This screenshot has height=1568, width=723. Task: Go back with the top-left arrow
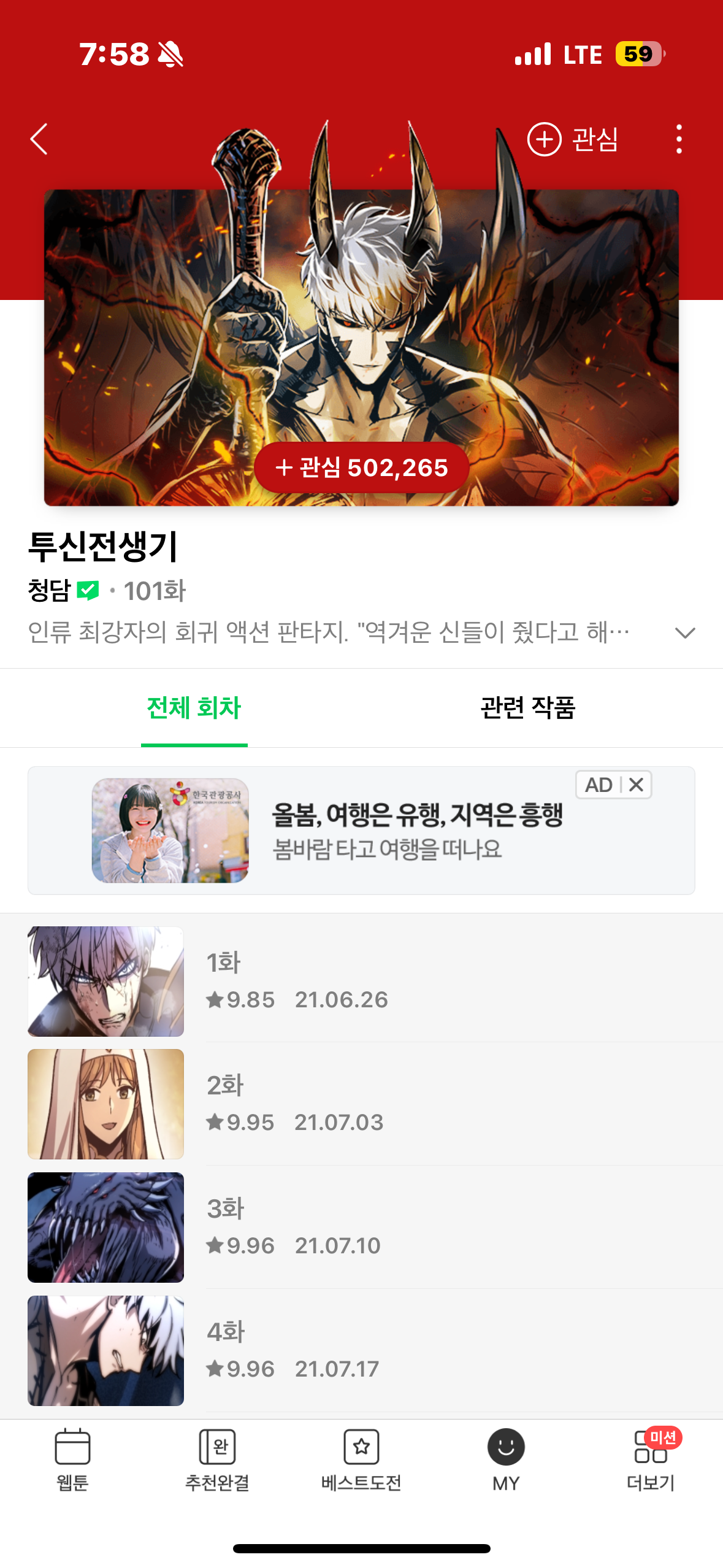tap(39, 139)
